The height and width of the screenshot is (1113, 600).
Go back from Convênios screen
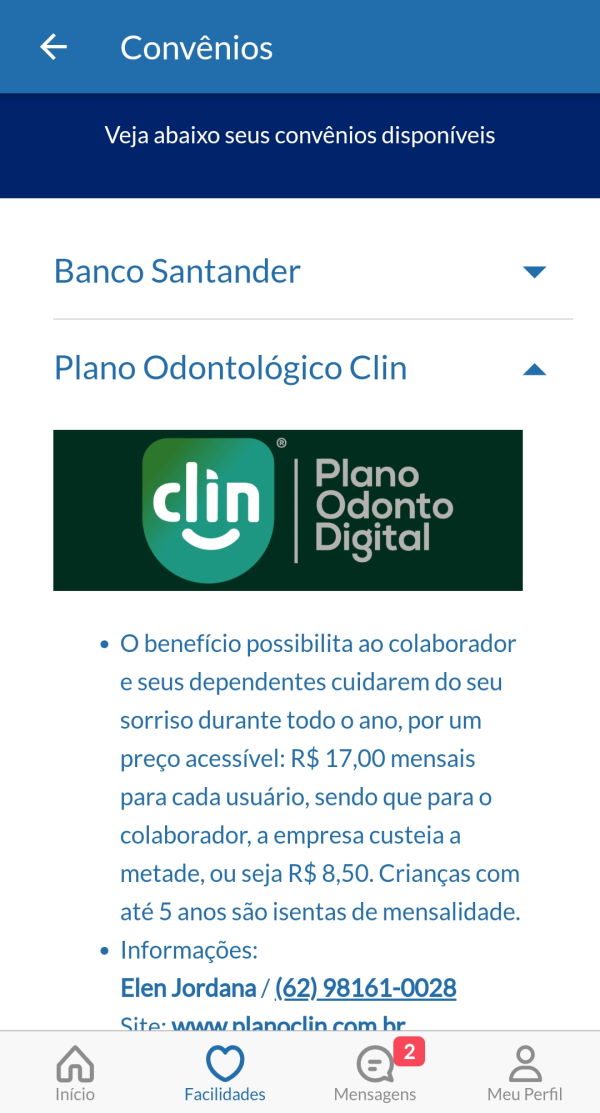pos(53,47)
